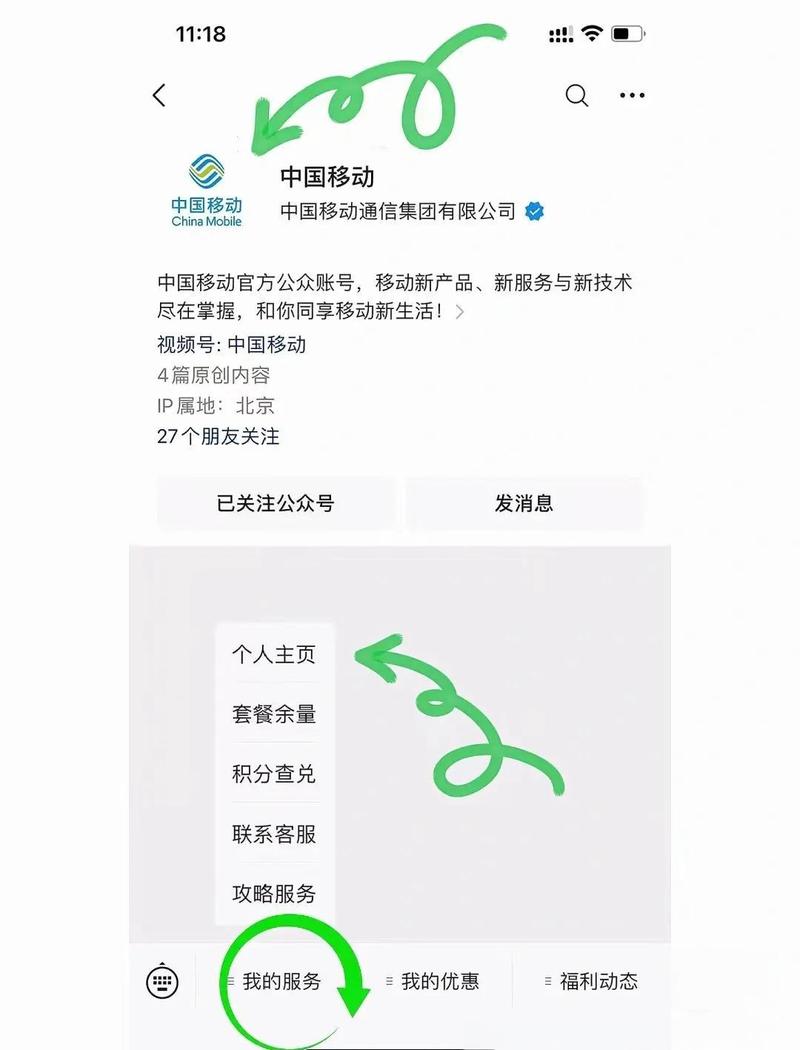Select 联系客服 to contact support
Screen dimensions: 800x1050
(x=274, y=834)
